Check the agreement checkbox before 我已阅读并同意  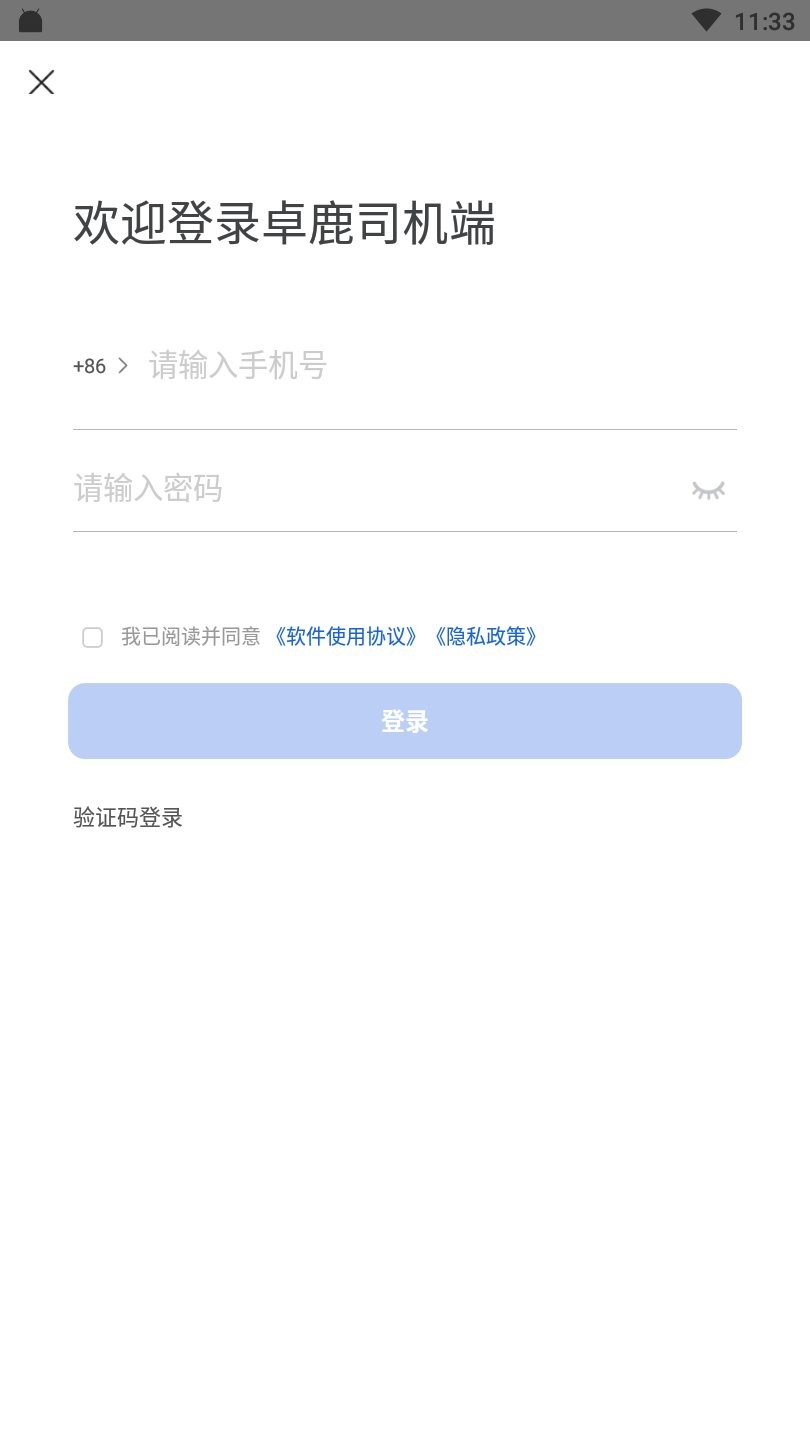[x=92, y=637]
